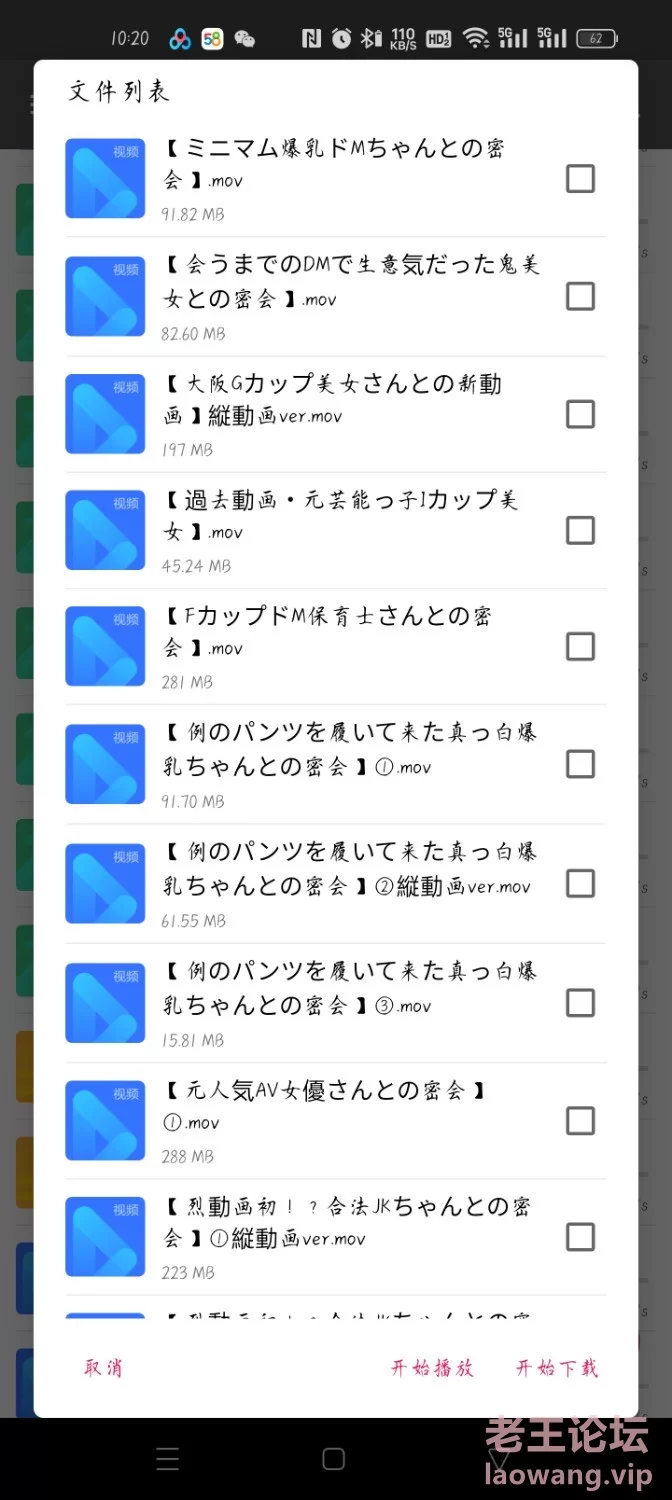
Task: Select the 82.60 MB video file checkbox
Action: click(580, 297)
